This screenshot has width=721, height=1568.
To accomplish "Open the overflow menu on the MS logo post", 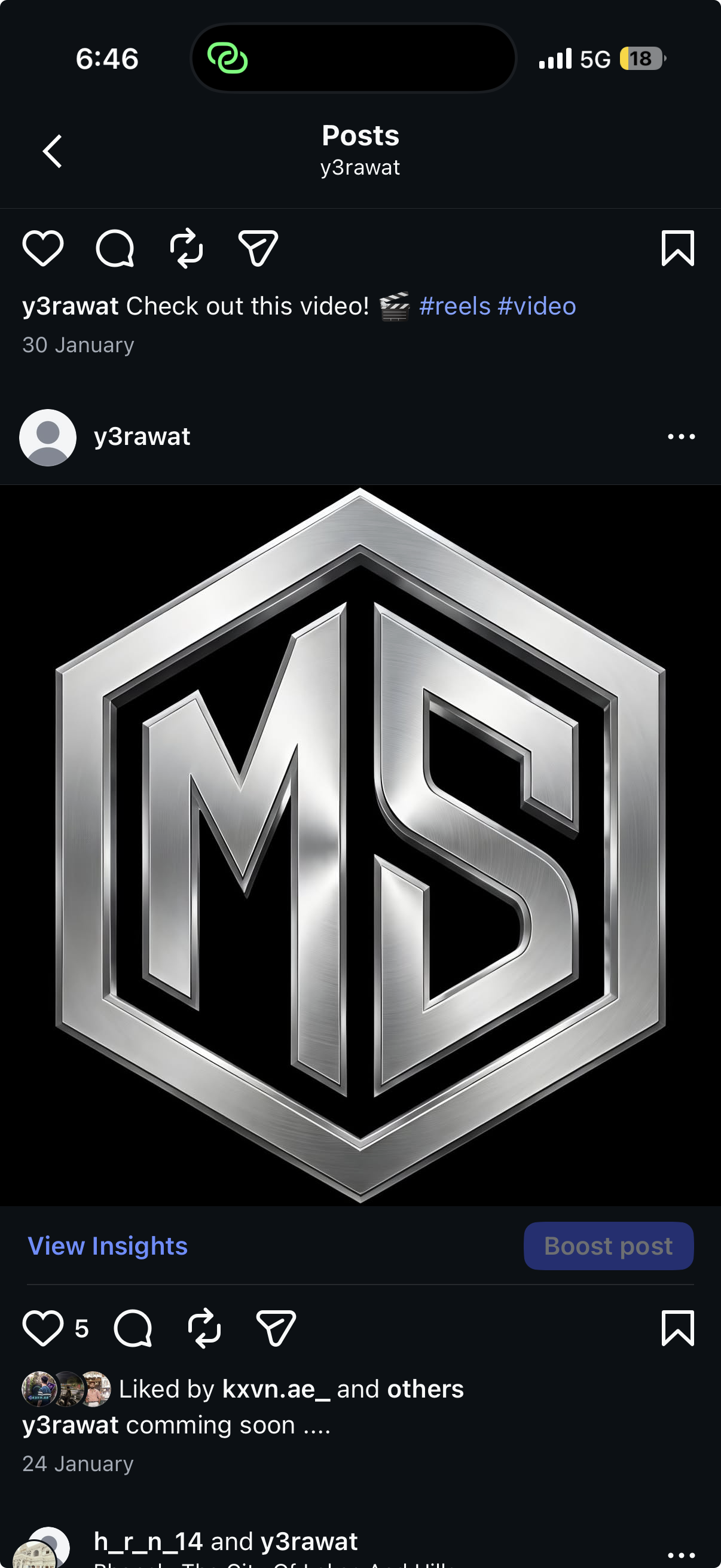I will pyautogui.click(x=681, y=437).
